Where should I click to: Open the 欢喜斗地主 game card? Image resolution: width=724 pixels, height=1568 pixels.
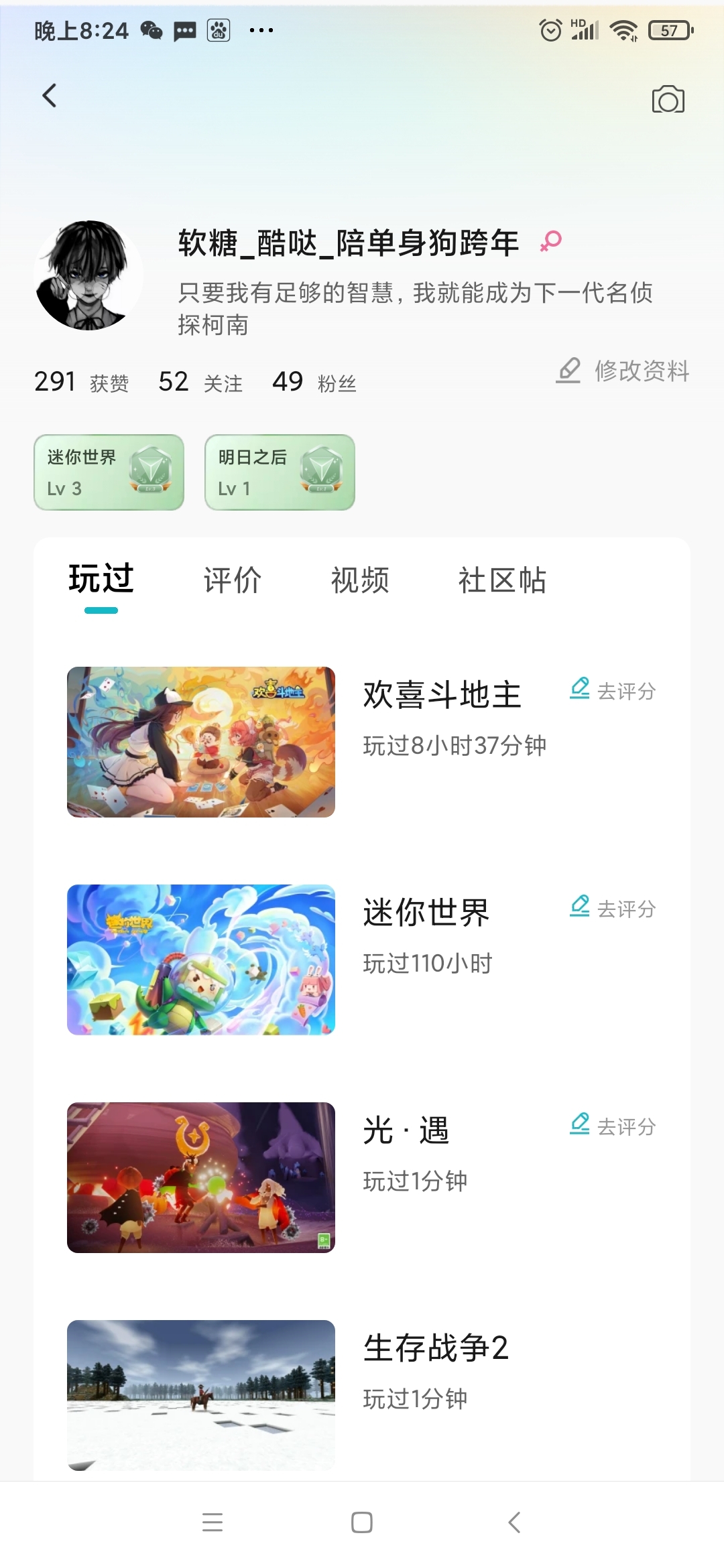[x=362, y=742]
